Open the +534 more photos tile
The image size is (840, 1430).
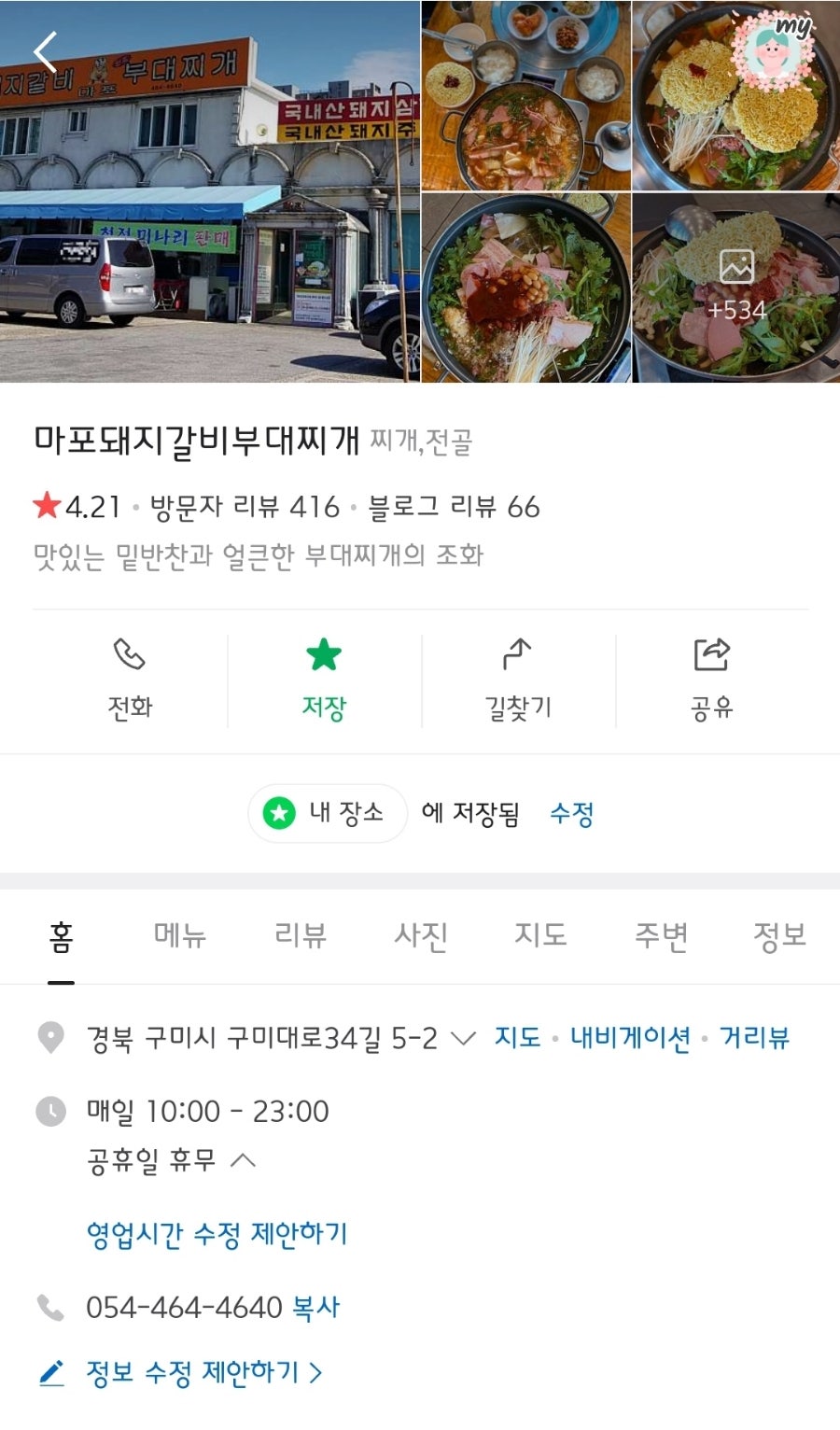coord(735,287)
